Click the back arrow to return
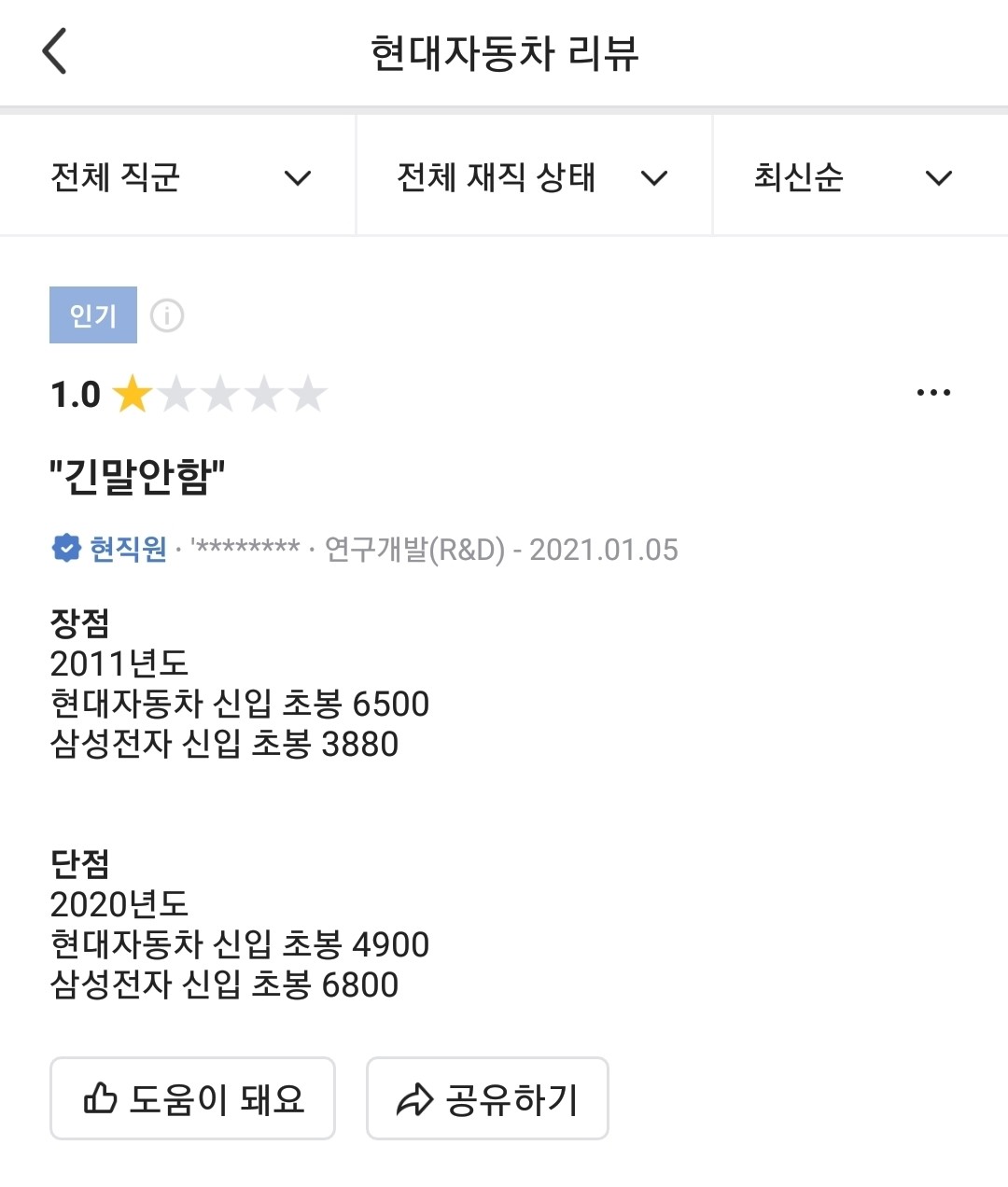The height and width of the screenshot is (1187, 1008). 56,51
